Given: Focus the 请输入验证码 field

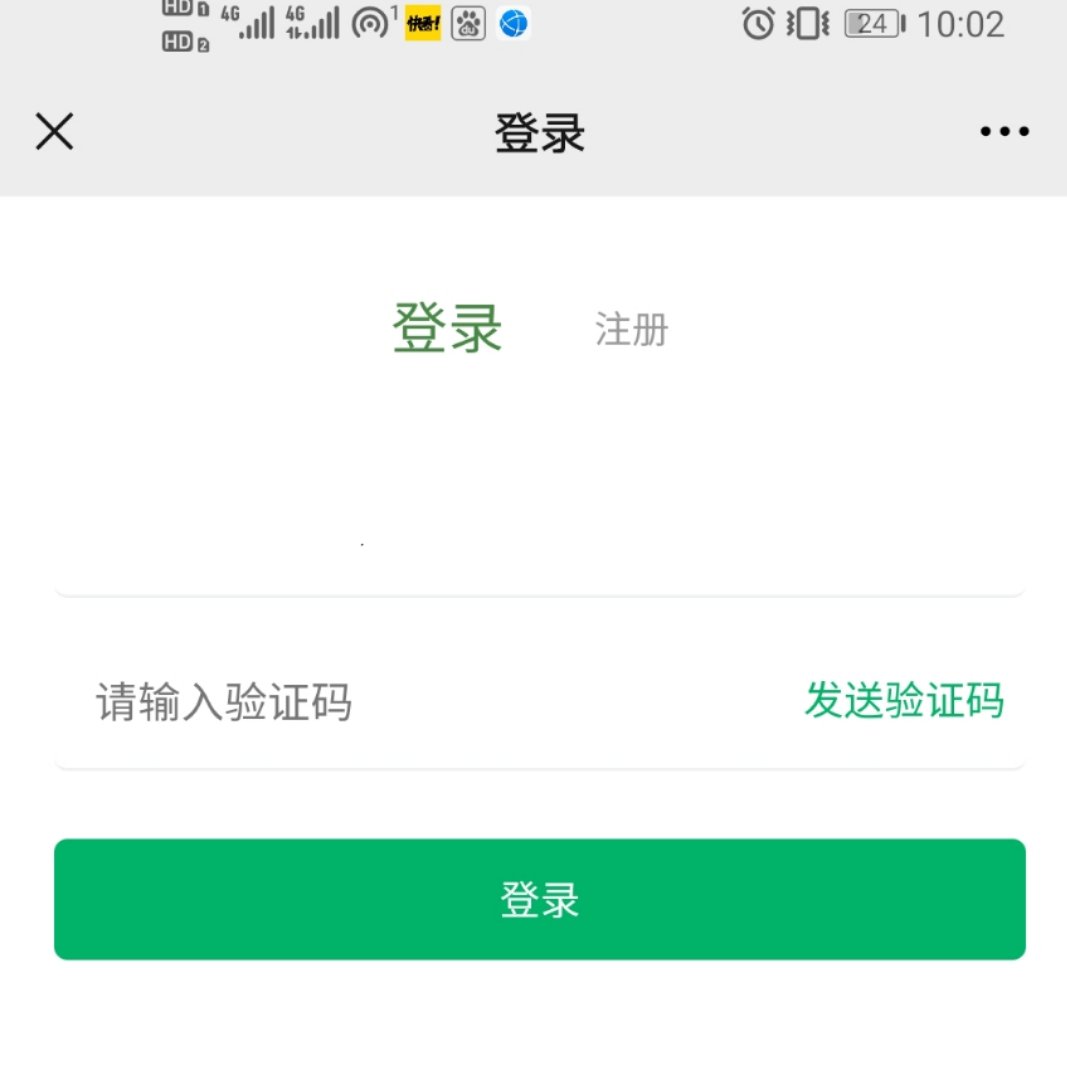Looking at the screenshot, I should coord(400,702).
